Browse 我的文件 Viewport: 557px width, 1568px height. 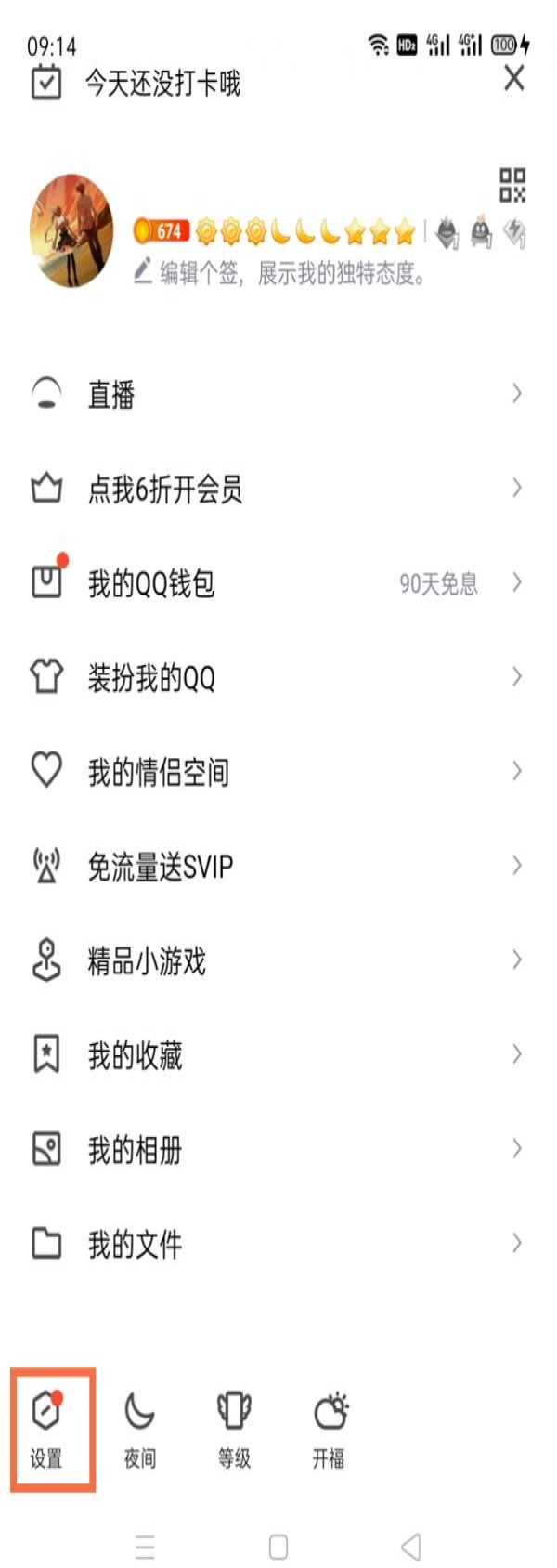tap(277, 1244)
